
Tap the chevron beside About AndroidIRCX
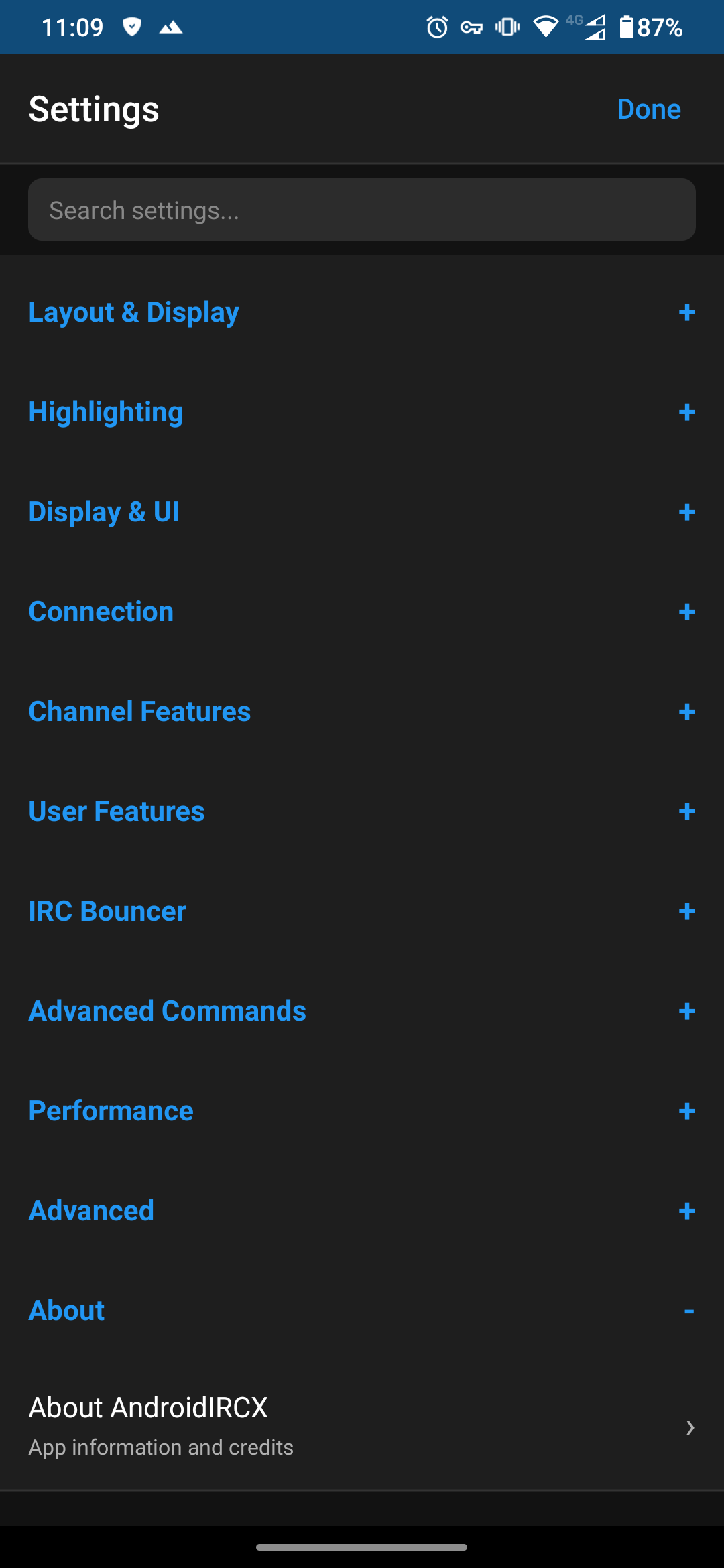[690, 1427]
